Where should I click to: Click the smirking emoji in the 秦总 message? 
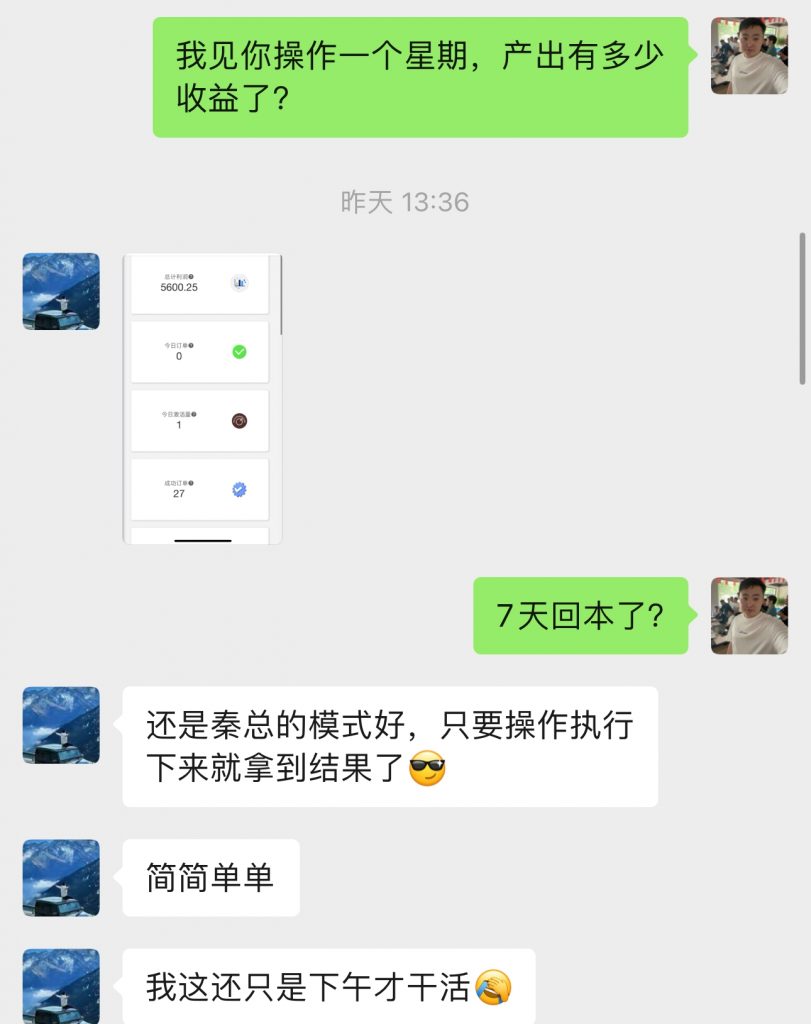[x=428, y=769]
